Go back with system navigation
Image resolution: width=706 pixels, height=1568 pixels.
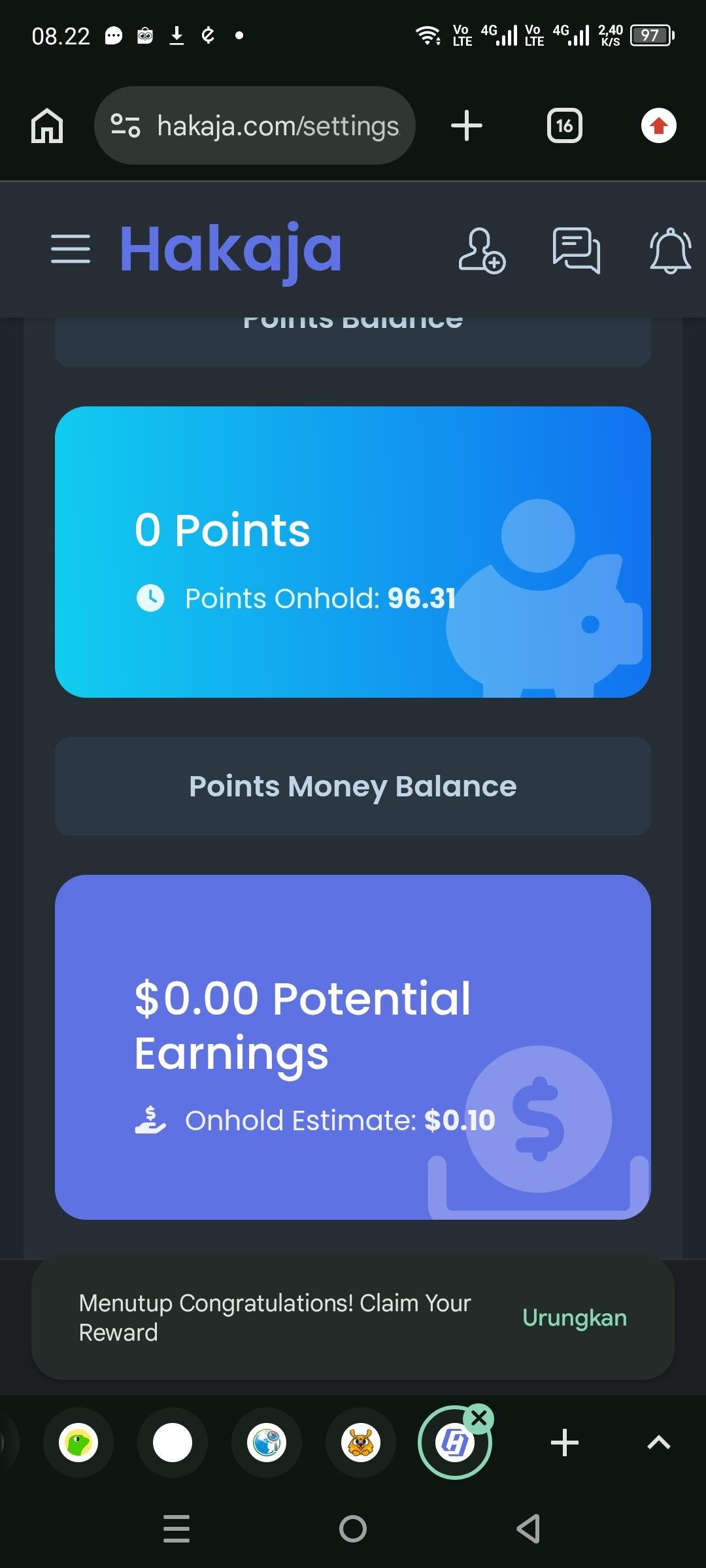(528, 1529)
